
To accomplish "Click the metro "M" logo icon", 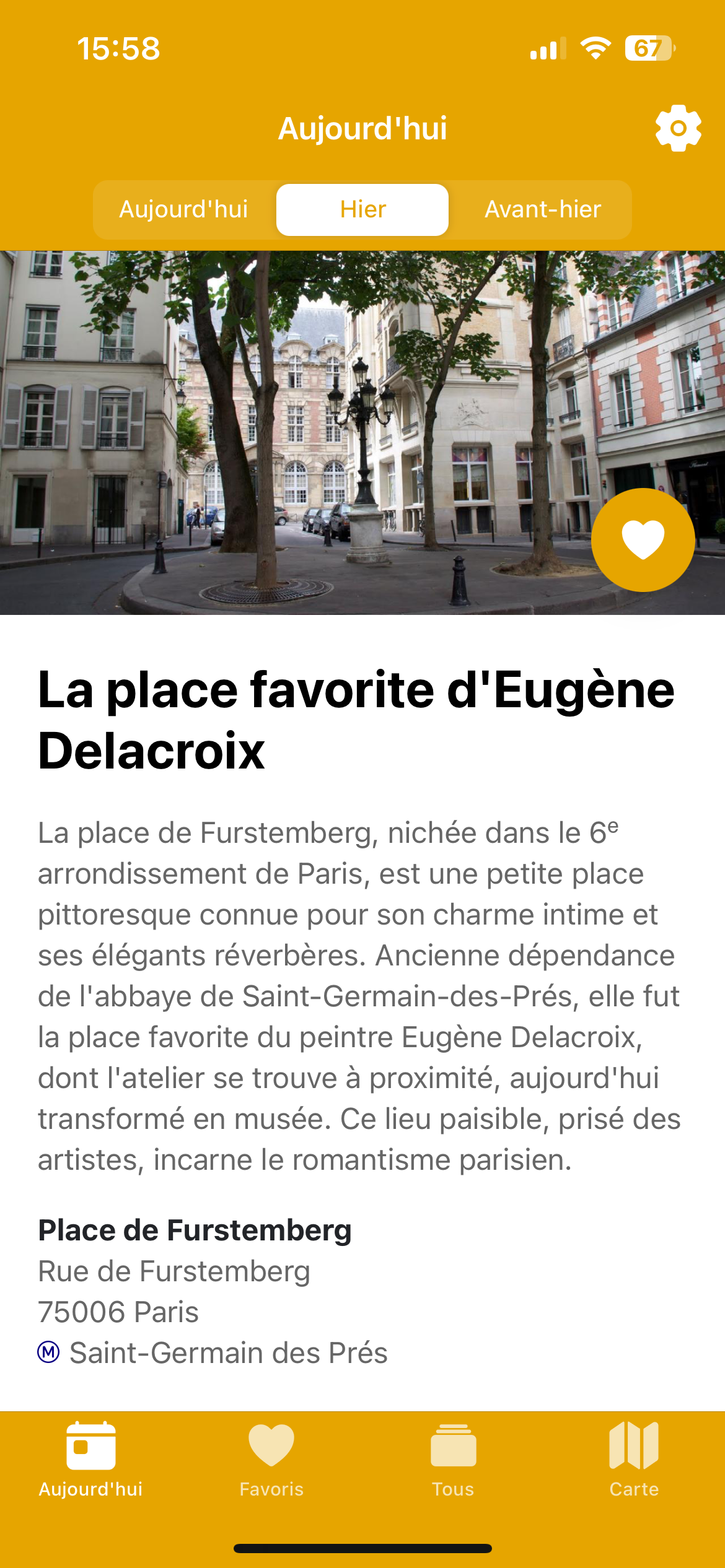I will coord(47,1352).
